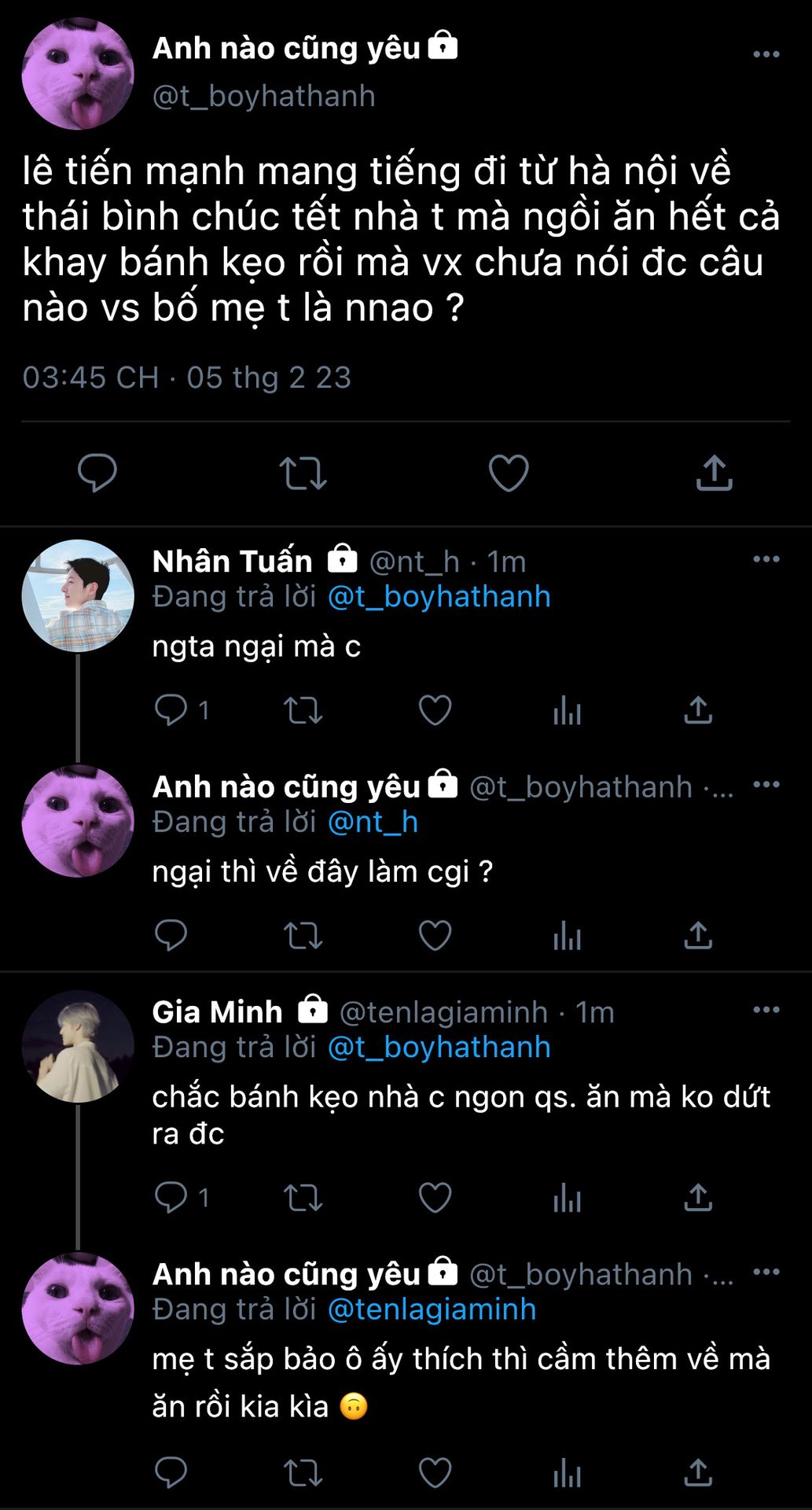Like the reply "mẹ t sắp bảo ô ấy"

435,1472
